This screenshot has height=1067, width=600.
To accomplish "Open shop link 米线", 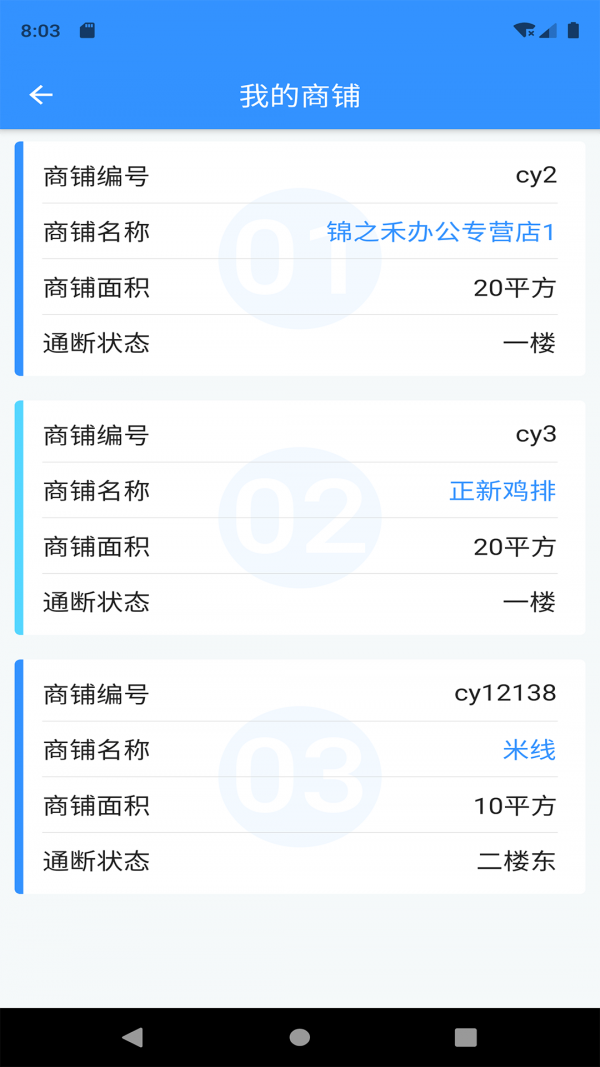I will pyautogui.click(x=529, y=750).
